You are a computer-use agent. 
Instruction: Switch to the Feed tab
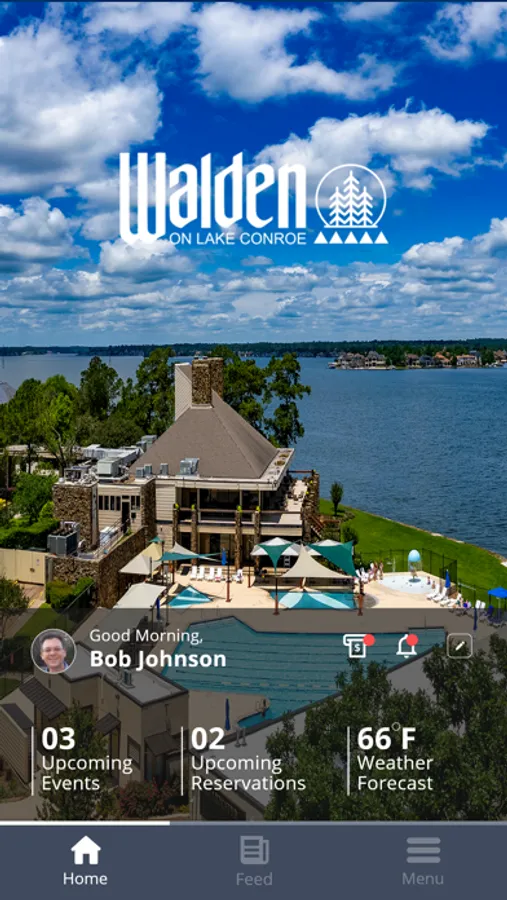(254, 861)
